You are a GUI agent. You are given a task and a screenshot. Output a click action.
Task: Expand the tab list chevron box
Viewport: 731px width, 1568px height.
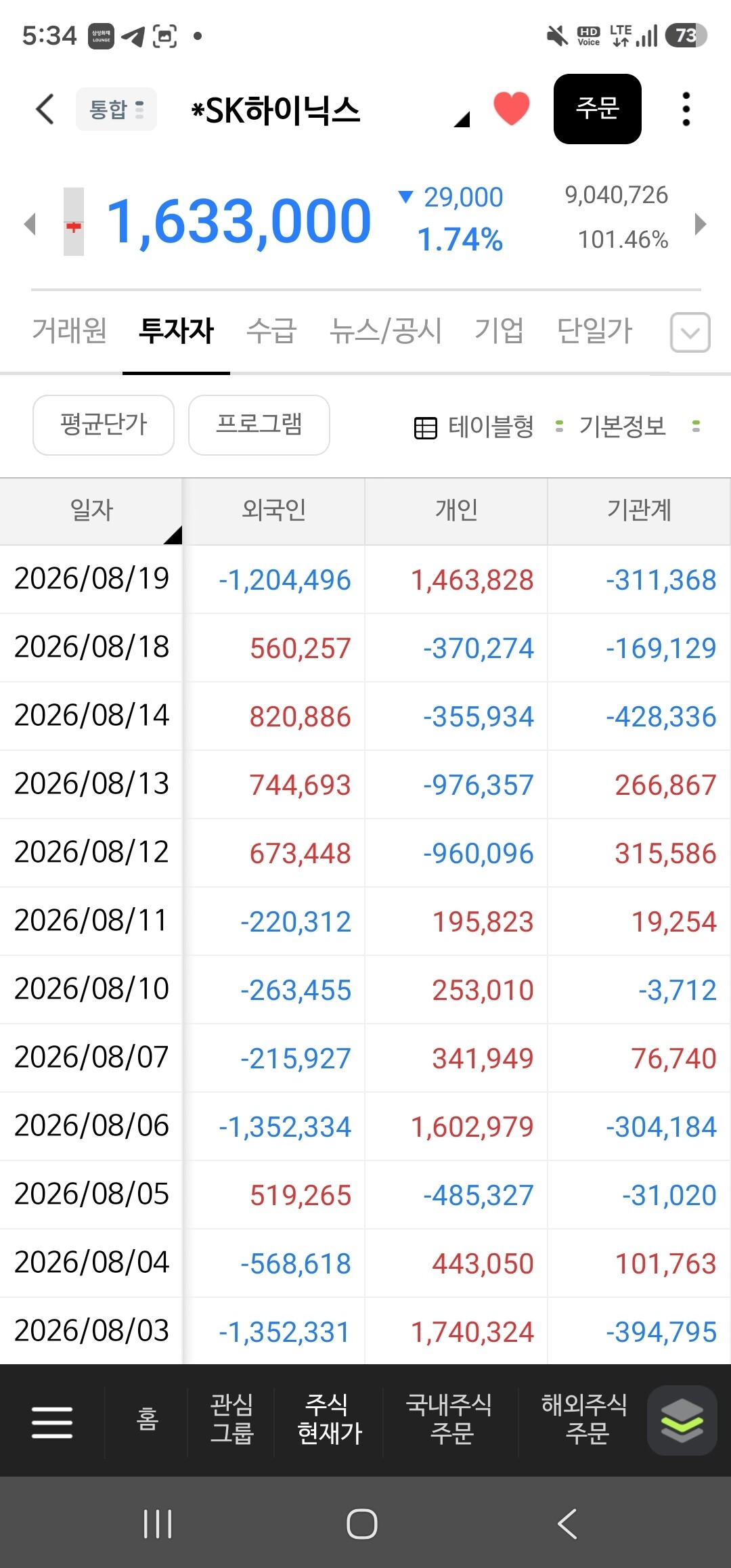click(x=690, y=332)
